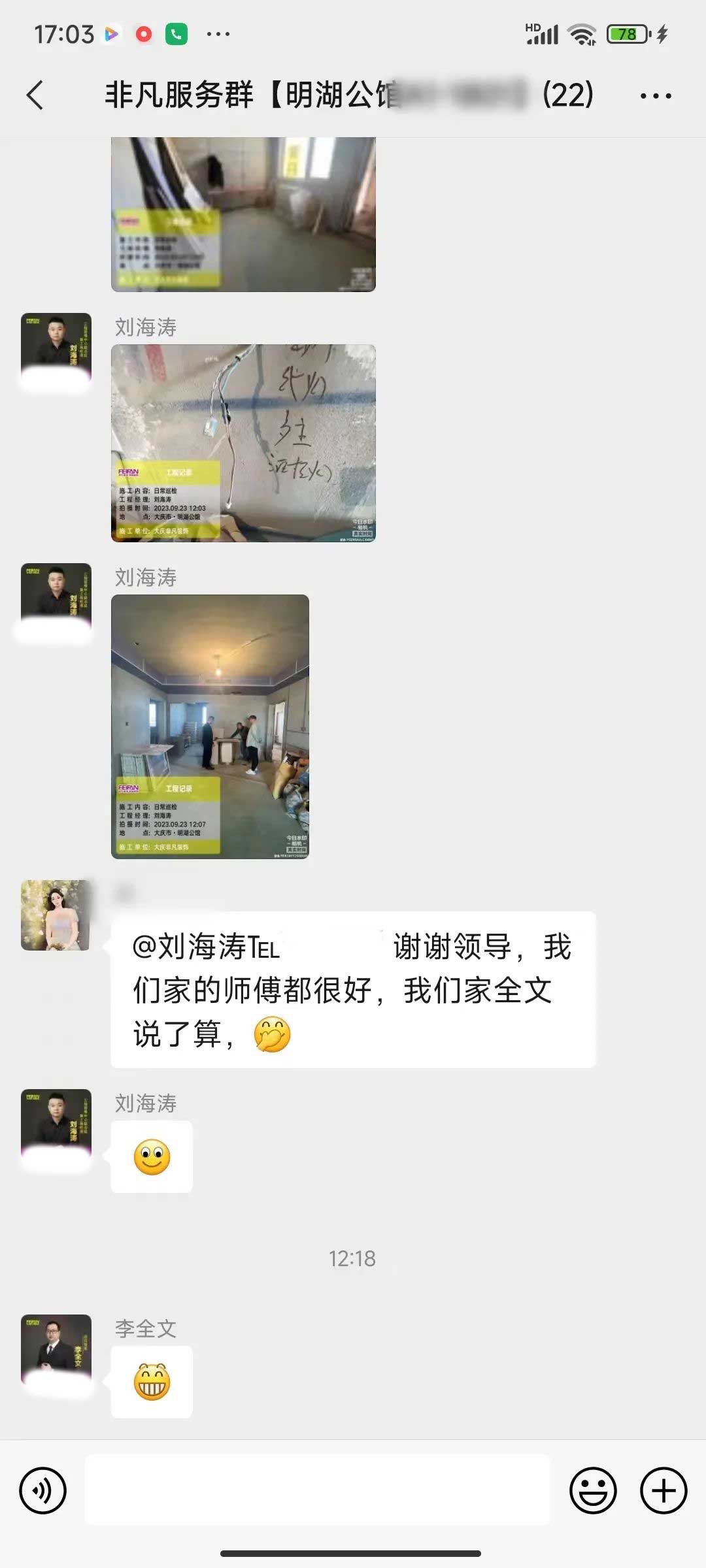706x1568 pixels.
Task: Tap 李全文's profile avatar
Action: click(56, 1348)
